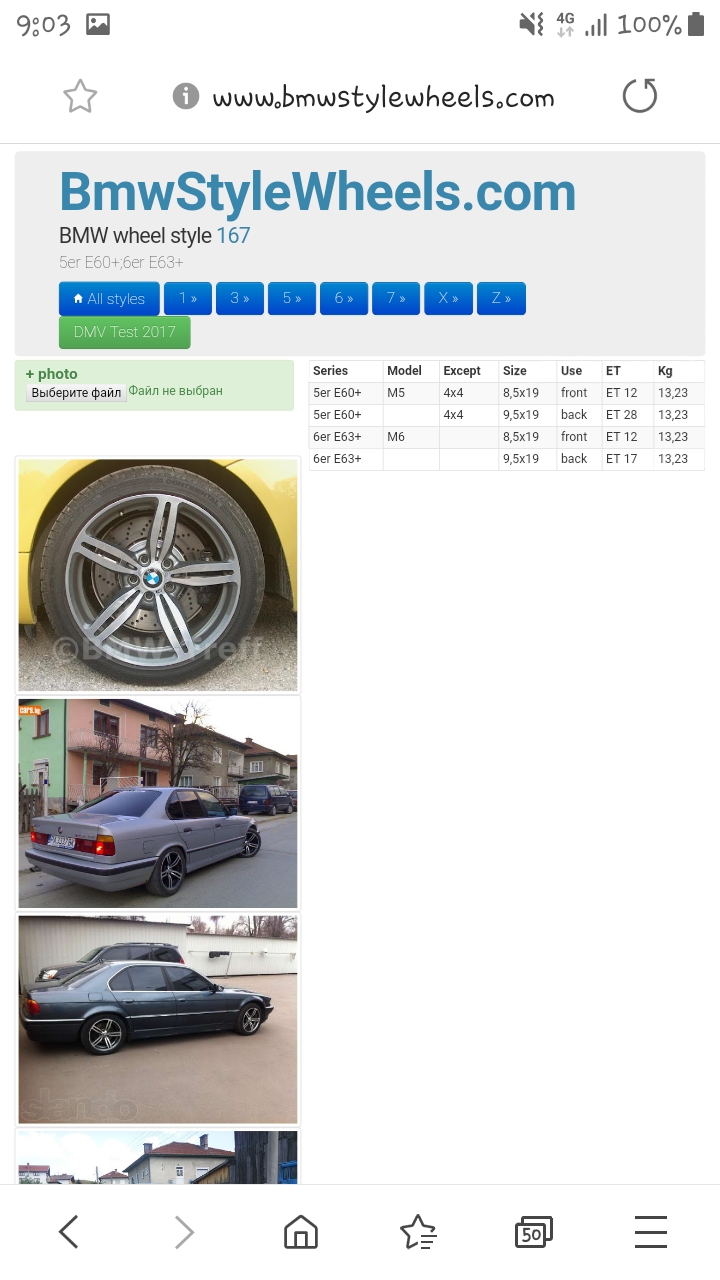
Task: Show 3 series wheels
Action: click(x=239, y=298)
